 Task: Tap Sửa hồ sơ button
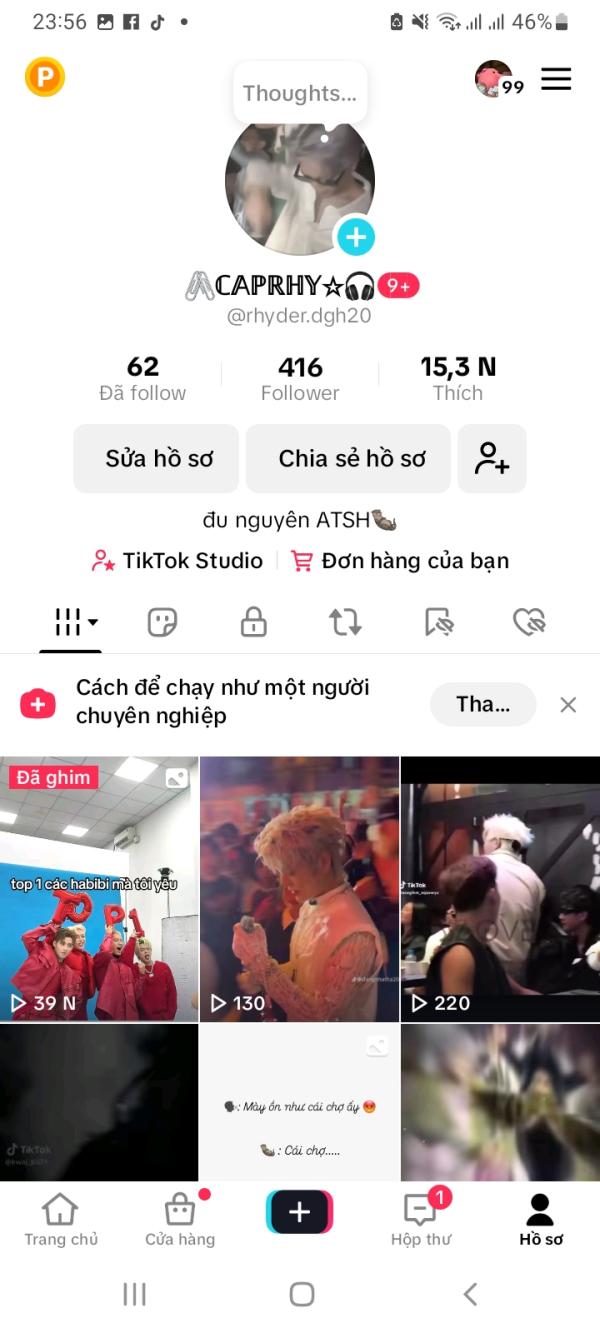[158, 459]
